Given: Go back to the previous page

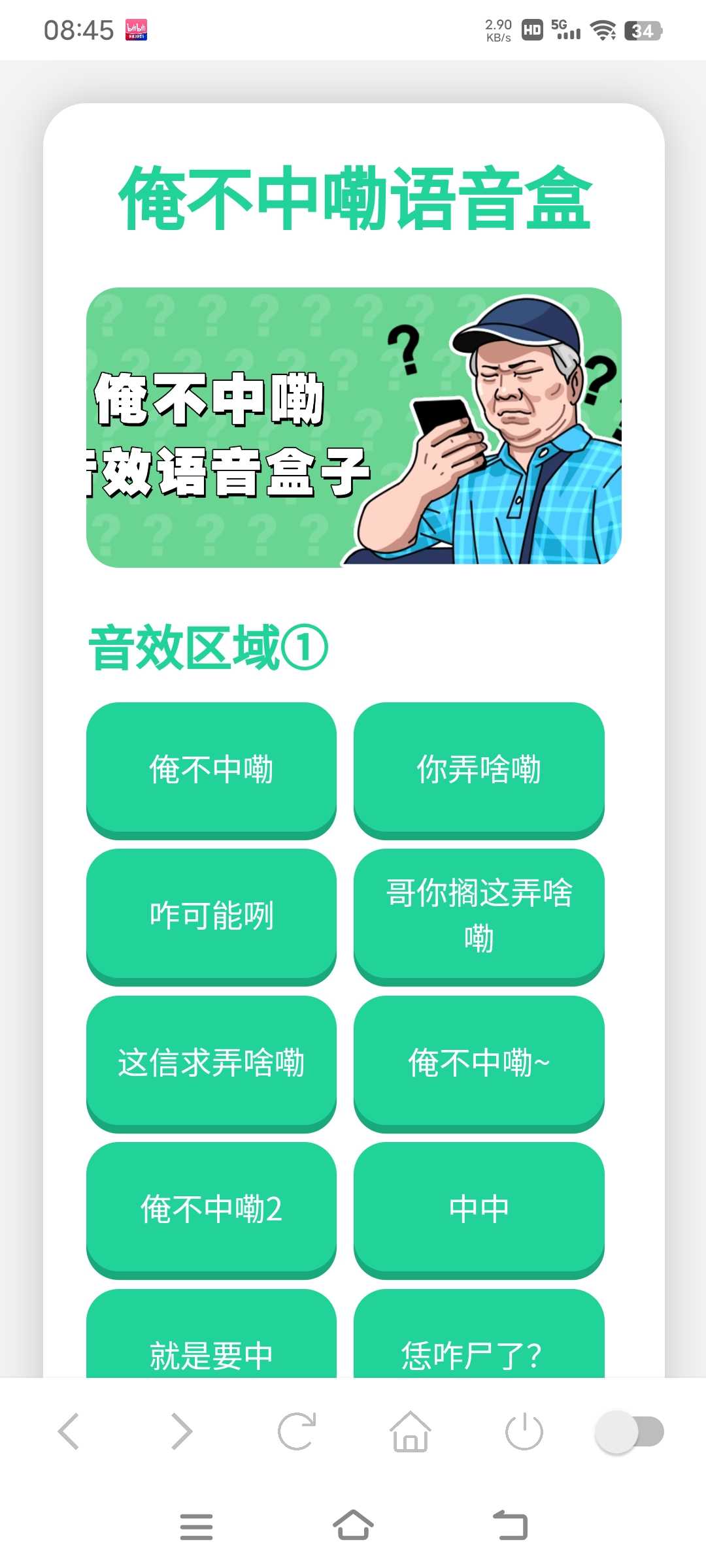Looking at the screenshot, I should [69, 1431].
